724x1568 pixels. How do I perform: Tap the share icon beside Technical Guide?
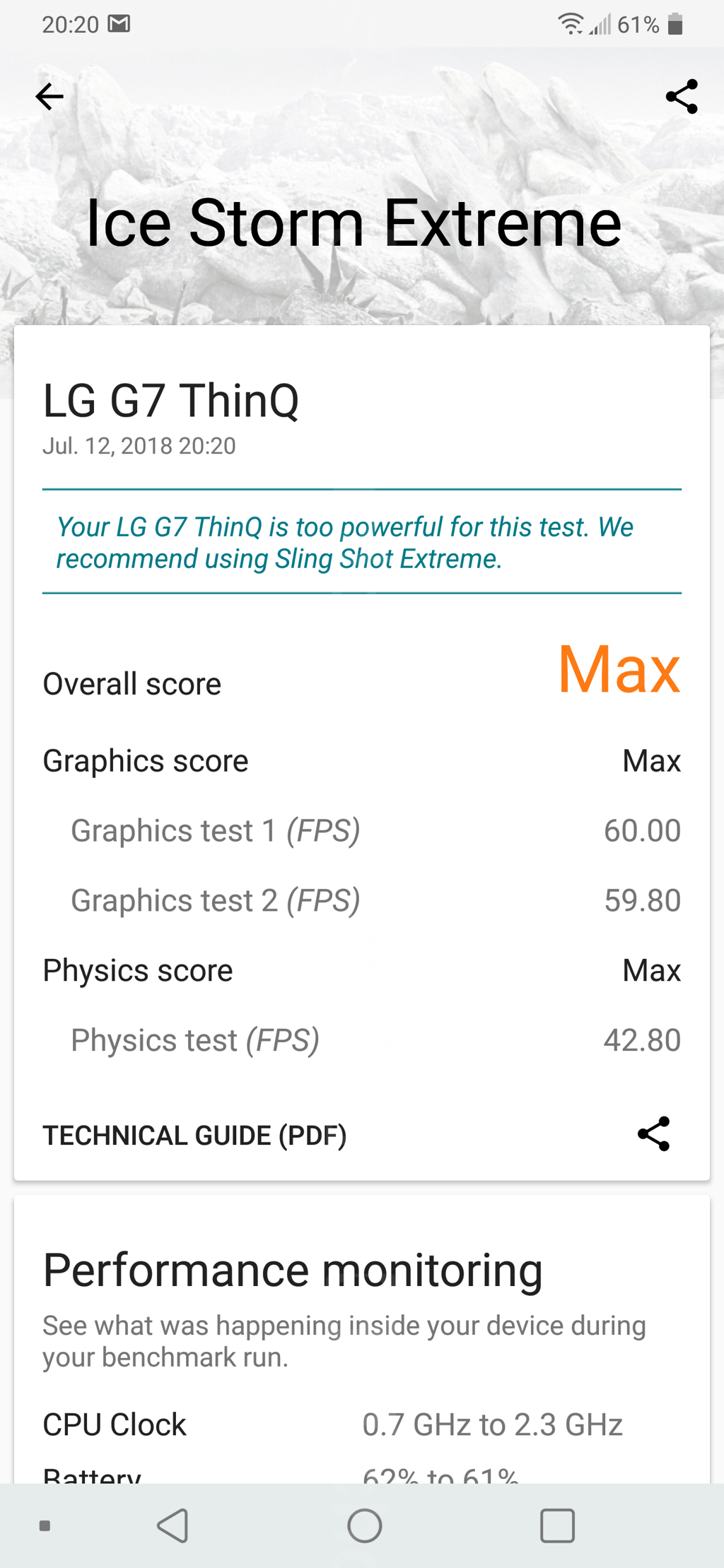(x=653, y=1134)
